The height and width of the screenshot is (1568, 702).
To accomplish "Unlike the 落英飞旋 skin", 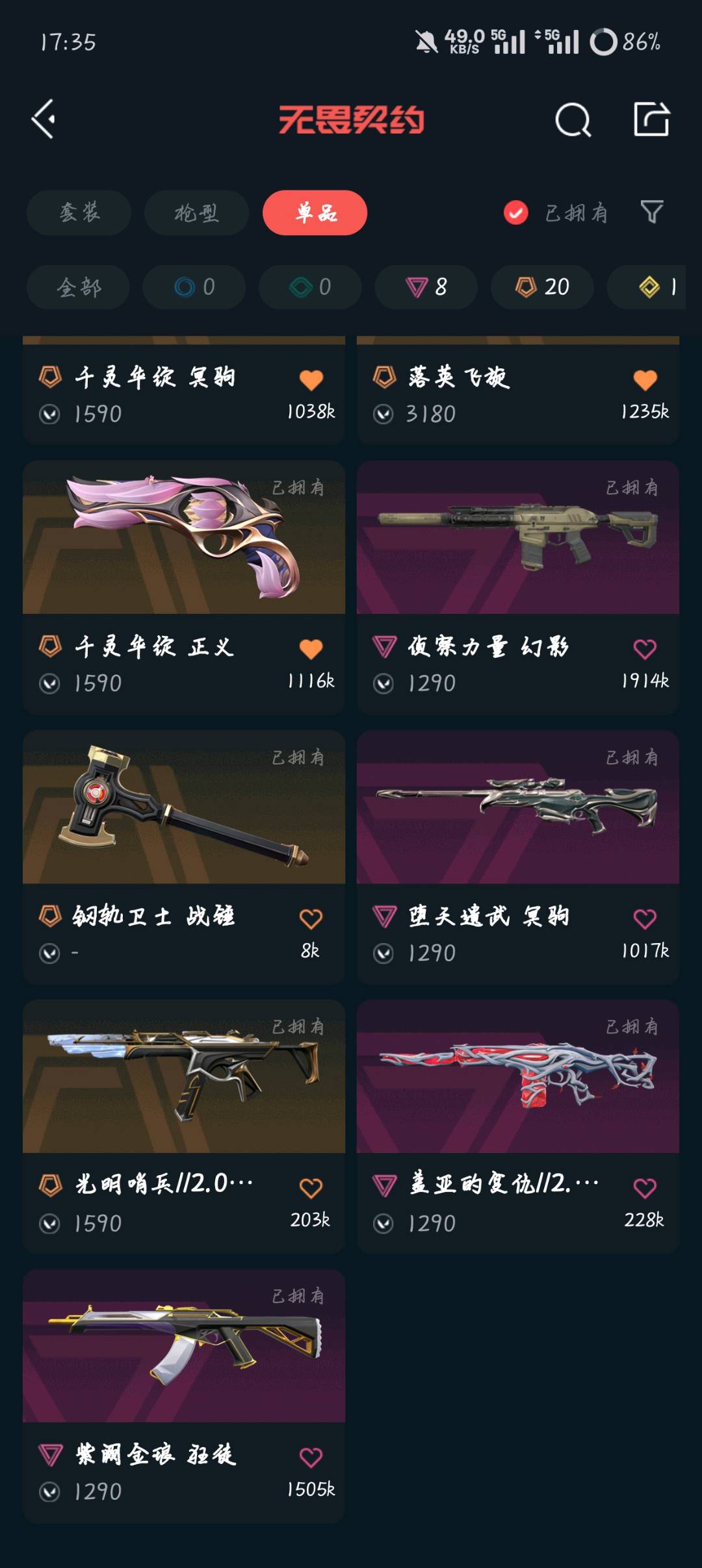I will [645, 380].
